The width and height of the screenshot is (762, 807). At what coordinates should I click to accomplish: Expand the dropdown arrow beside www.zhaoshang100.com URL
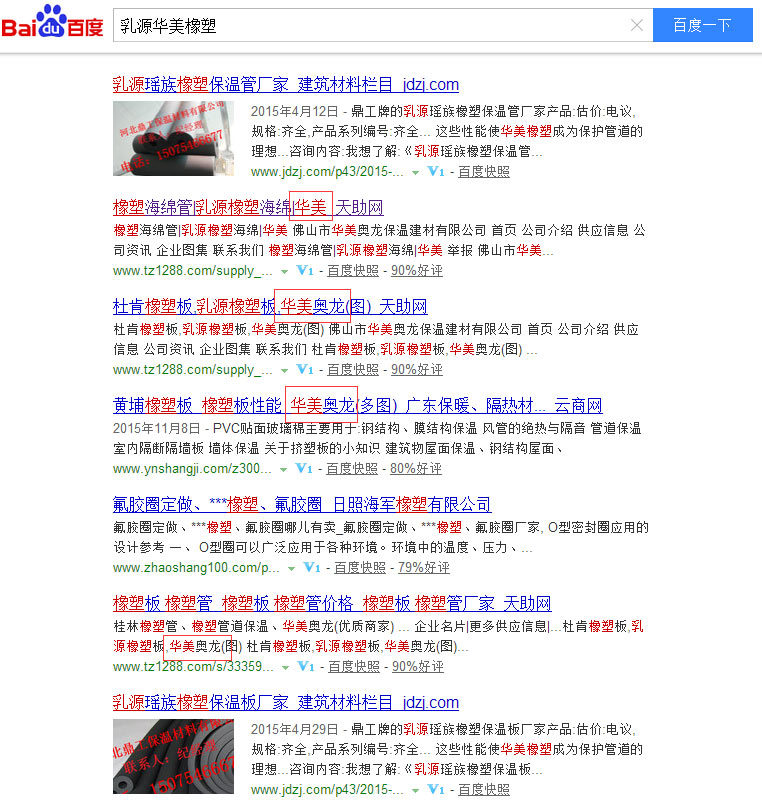click(291, 568)
